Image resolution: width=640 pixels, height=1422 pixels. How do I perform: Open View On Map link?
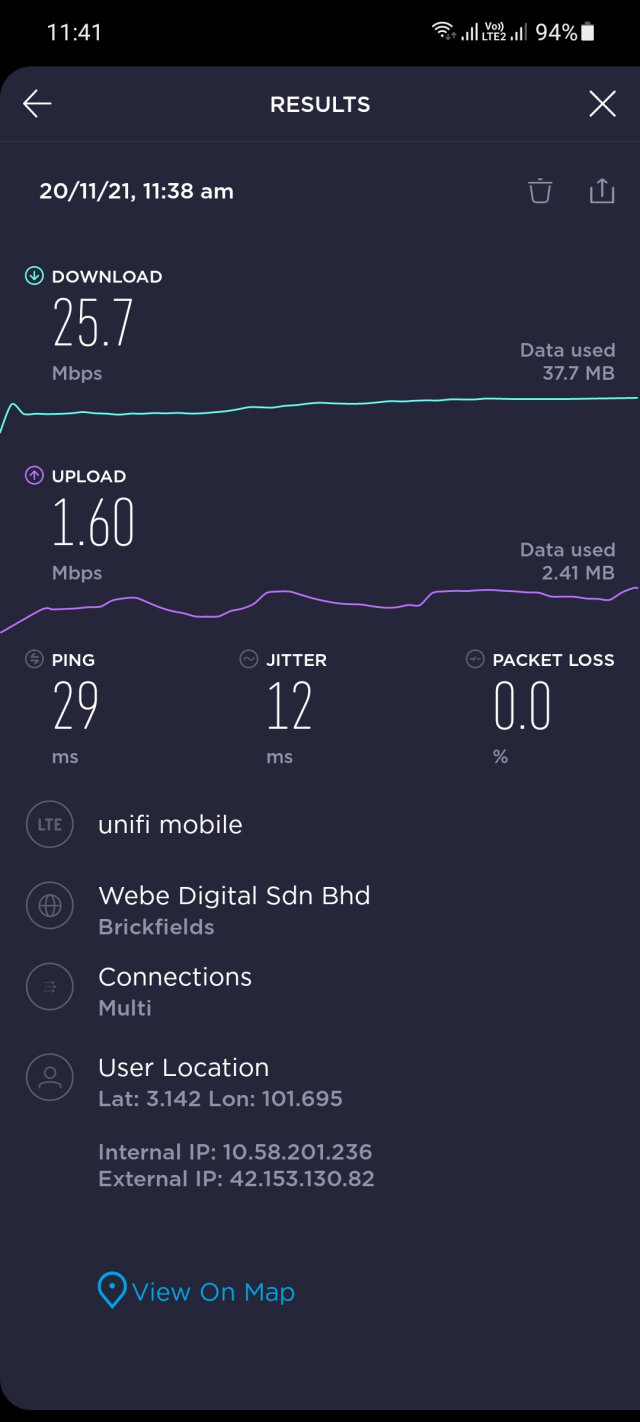click(196, 1291)
